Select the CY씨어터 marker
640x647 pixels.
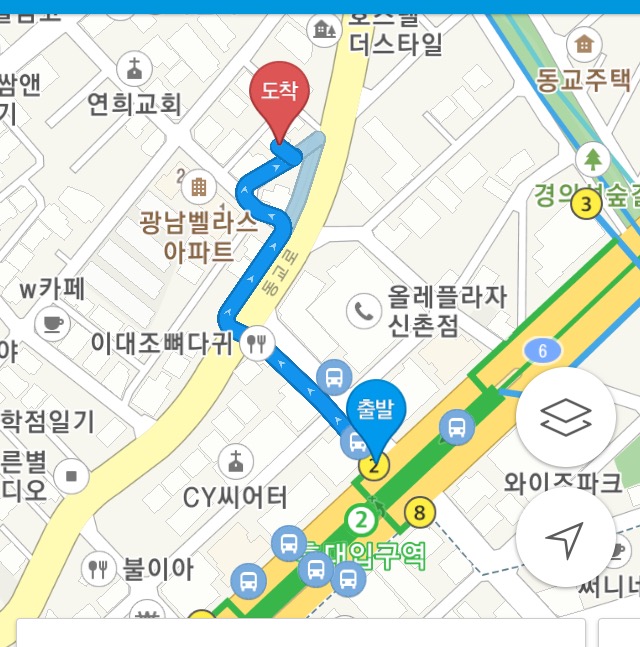tap(236, 463)
